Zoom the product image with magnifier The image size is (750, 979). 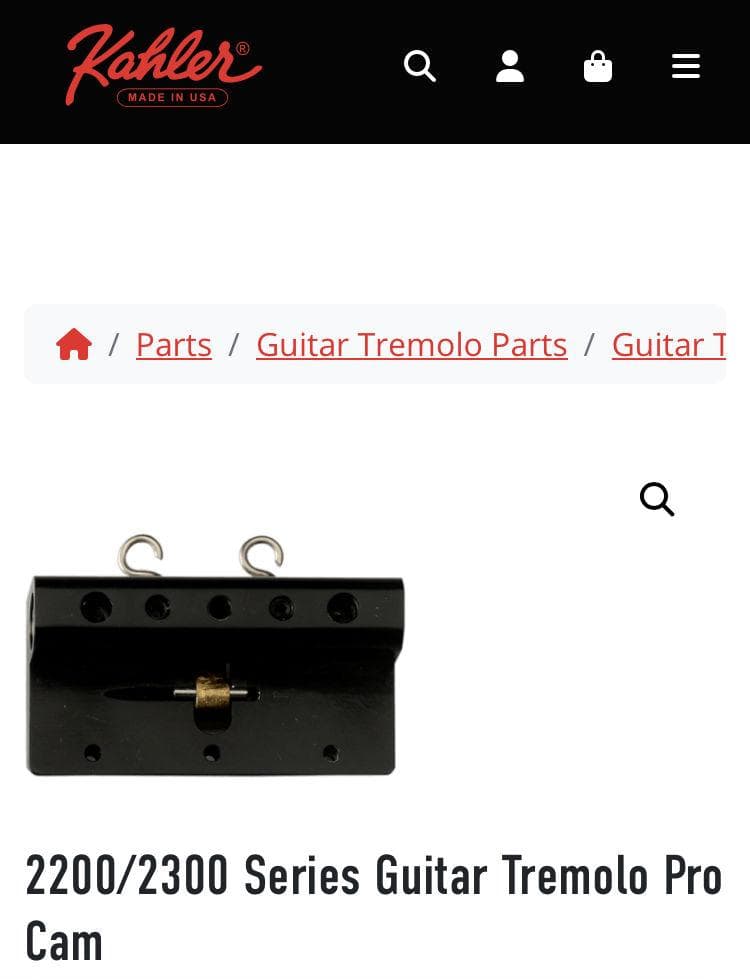pyautogui.click(x=657, y=498)
